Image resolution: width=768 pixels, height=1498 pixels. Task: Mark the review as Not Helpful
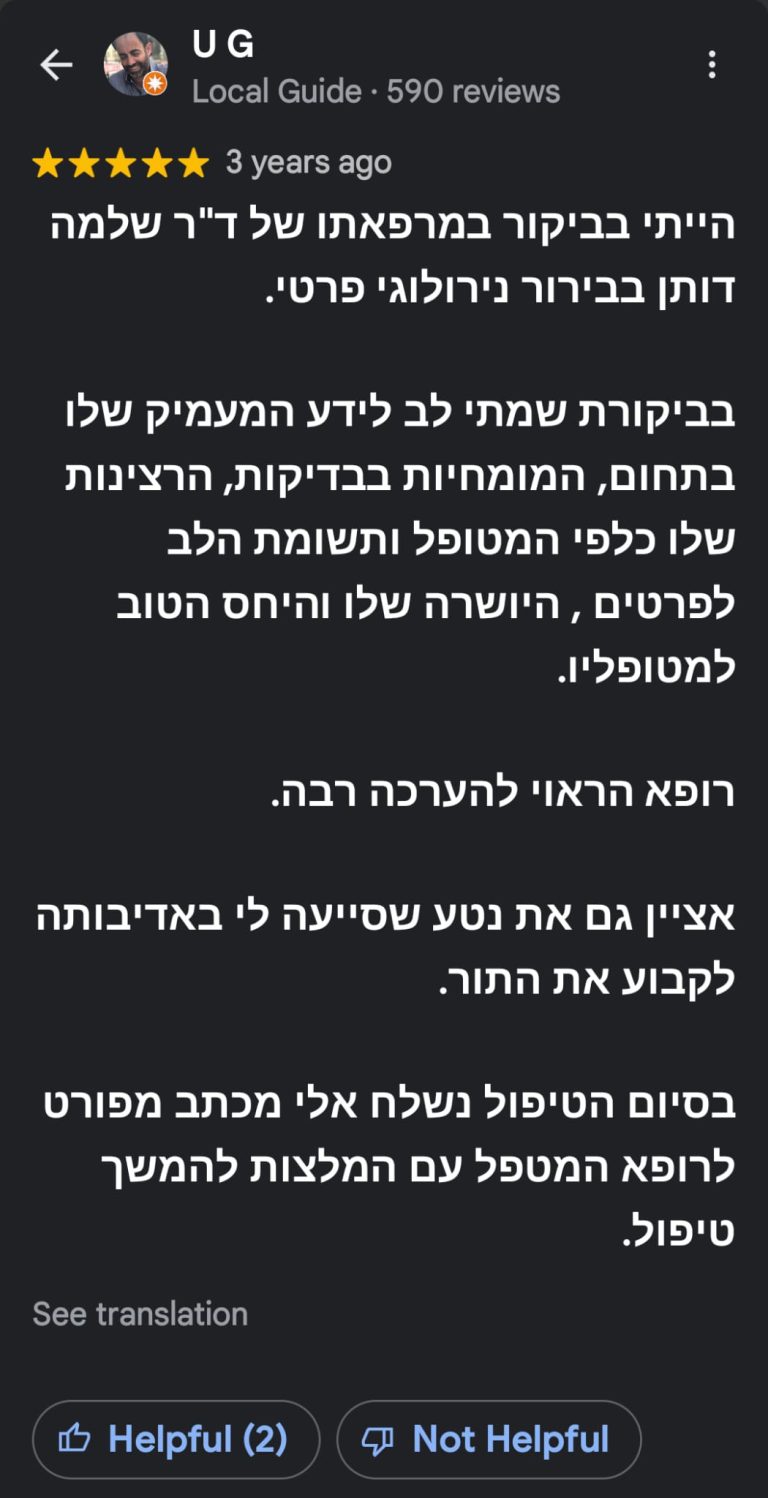[x=488, y=1439]
